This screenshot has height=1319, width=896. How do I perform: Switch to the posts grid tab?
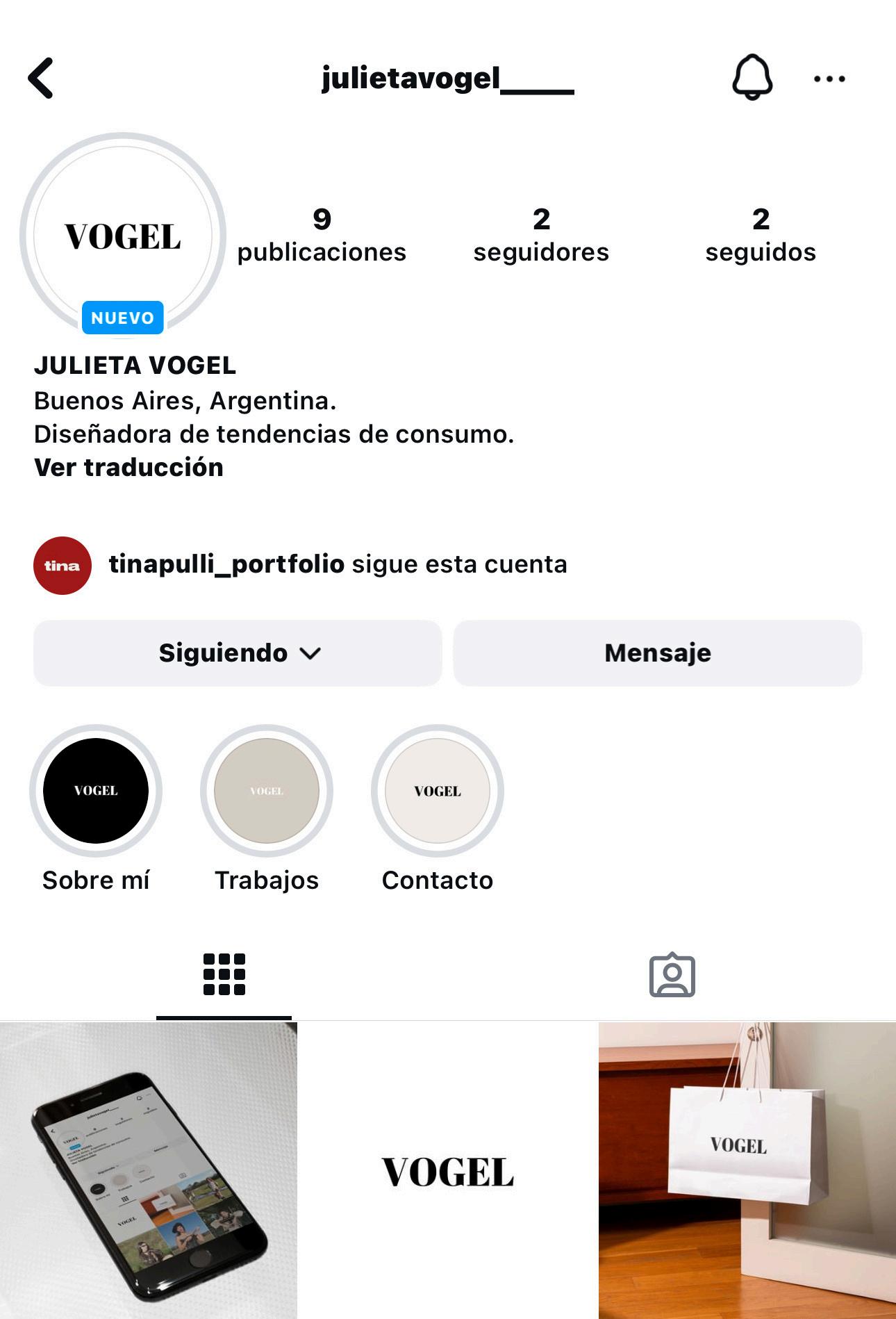(x=224, y=974)
